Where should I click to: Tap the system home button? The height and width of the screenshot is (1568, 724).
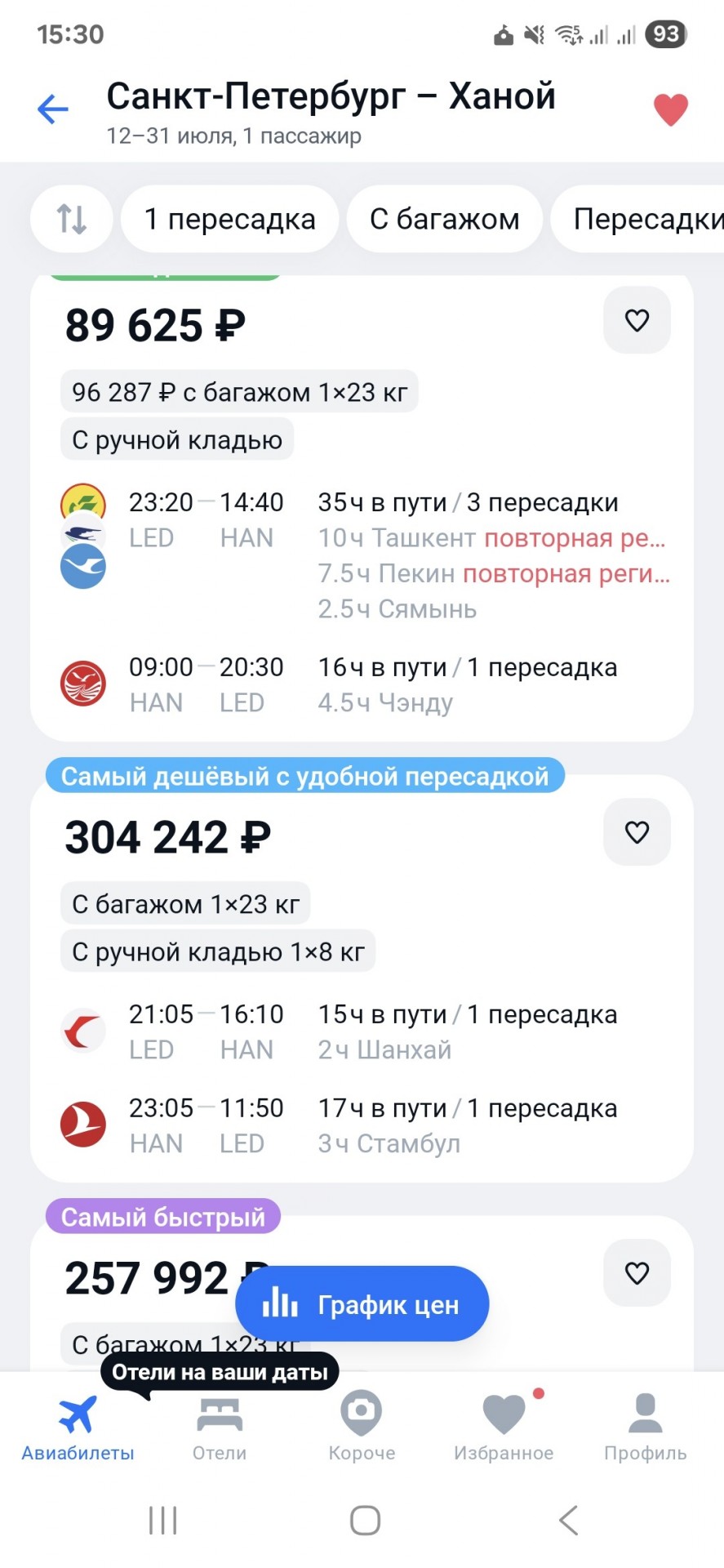pos(365,1521)
